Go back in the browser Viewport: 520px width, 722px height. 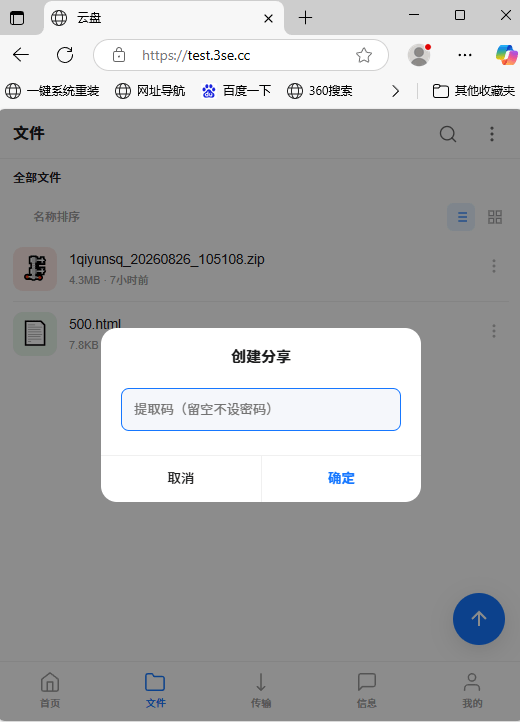point(21,55)
